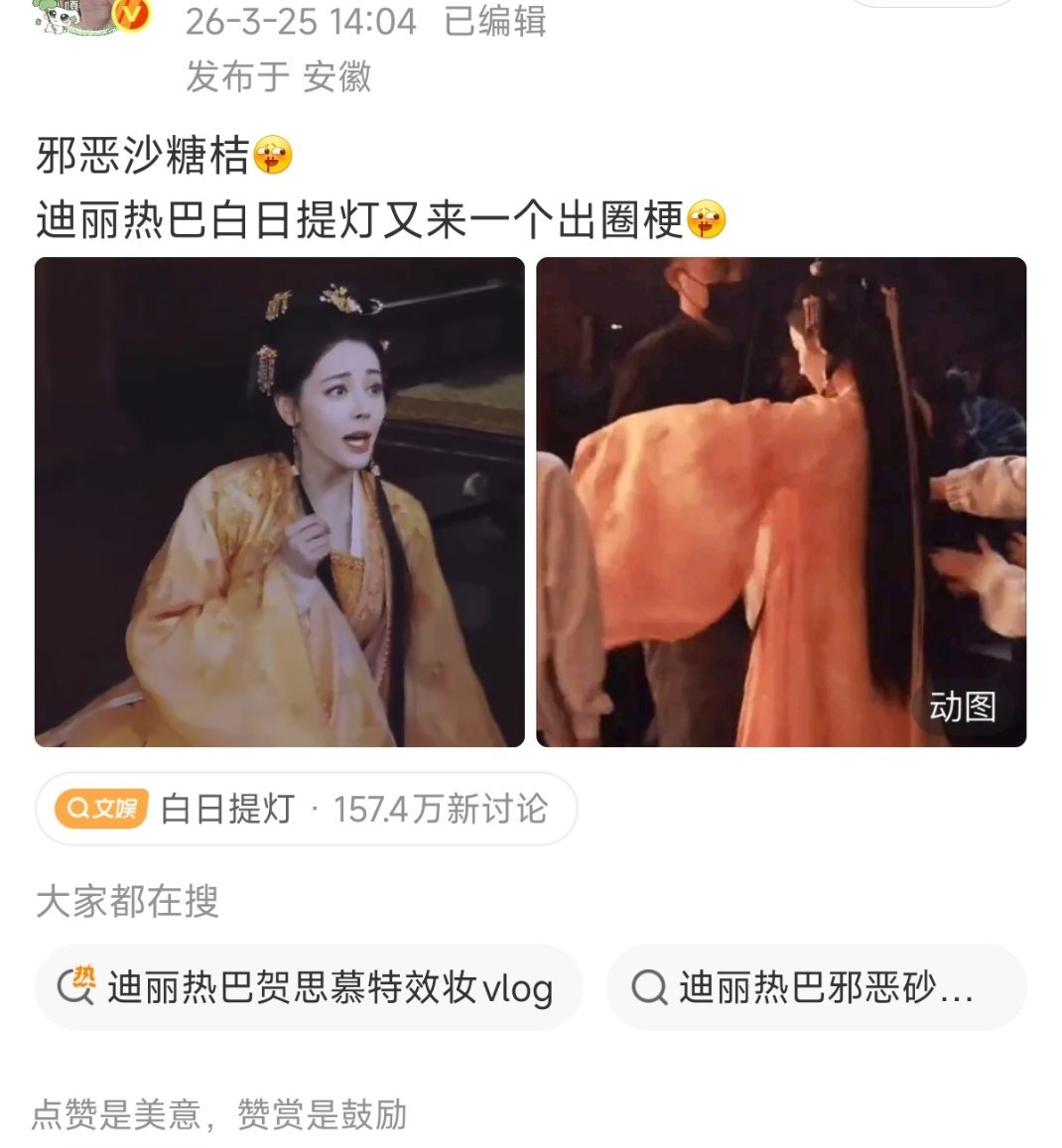Open the left photo of Dilraba in costume
This screenshot has width=1062, height=1148.
pyautogui.click(x=281, y=499)
